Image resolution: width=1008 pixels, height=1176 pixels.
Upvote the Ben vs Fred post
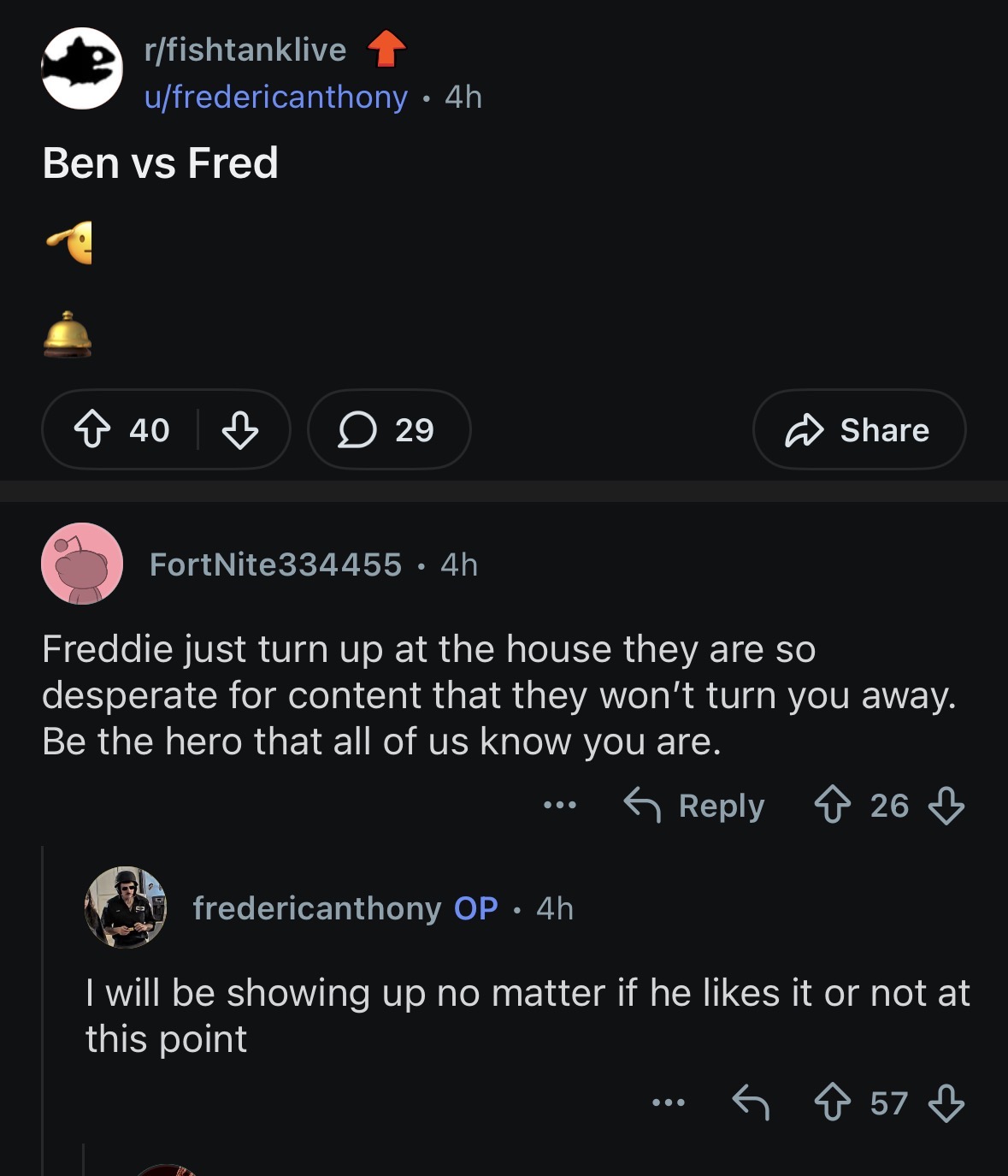[x=92, y=429]
